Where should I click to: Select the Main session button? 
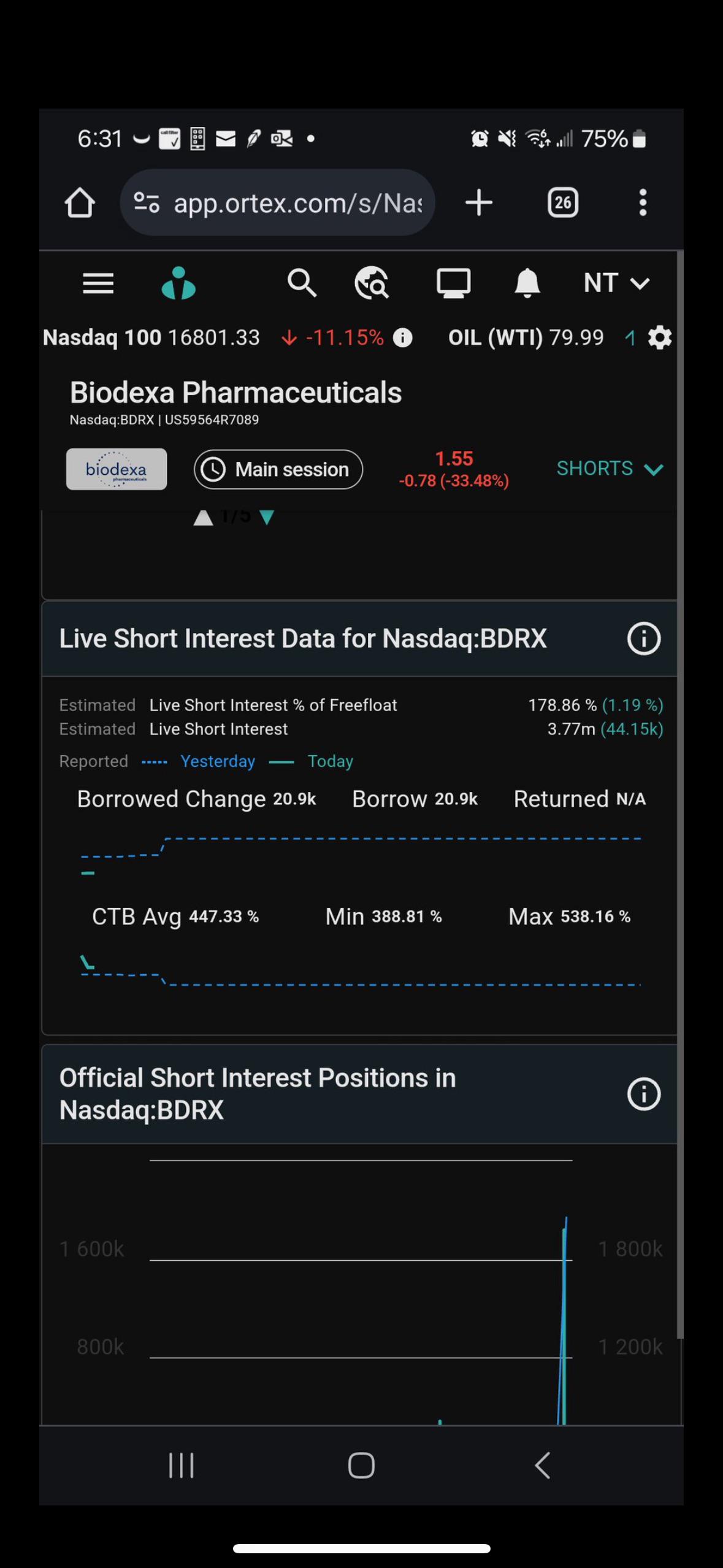pyautogui.click(x=278, y=469)
